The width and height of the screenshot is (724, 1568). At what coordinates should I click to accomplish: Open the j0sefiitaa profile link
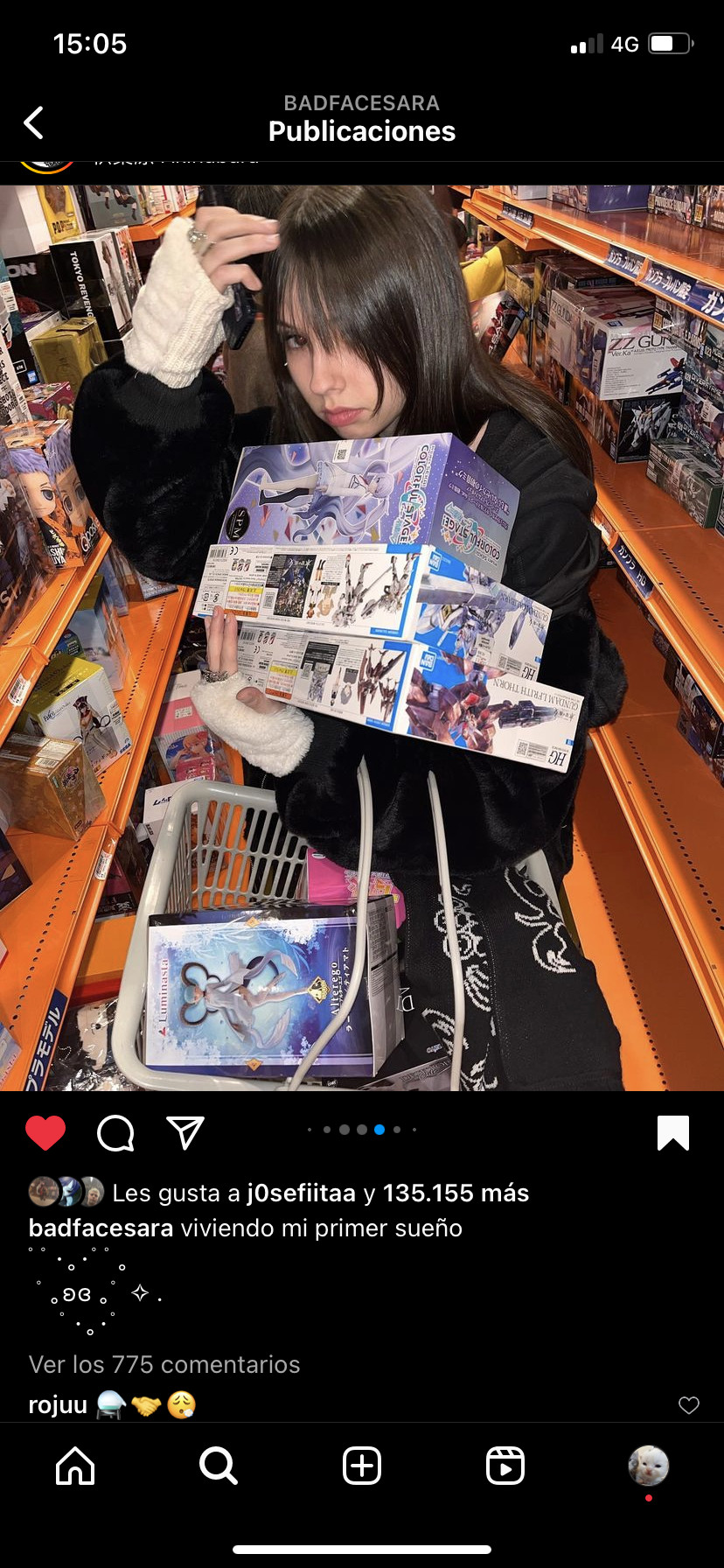pos(301,1193)
